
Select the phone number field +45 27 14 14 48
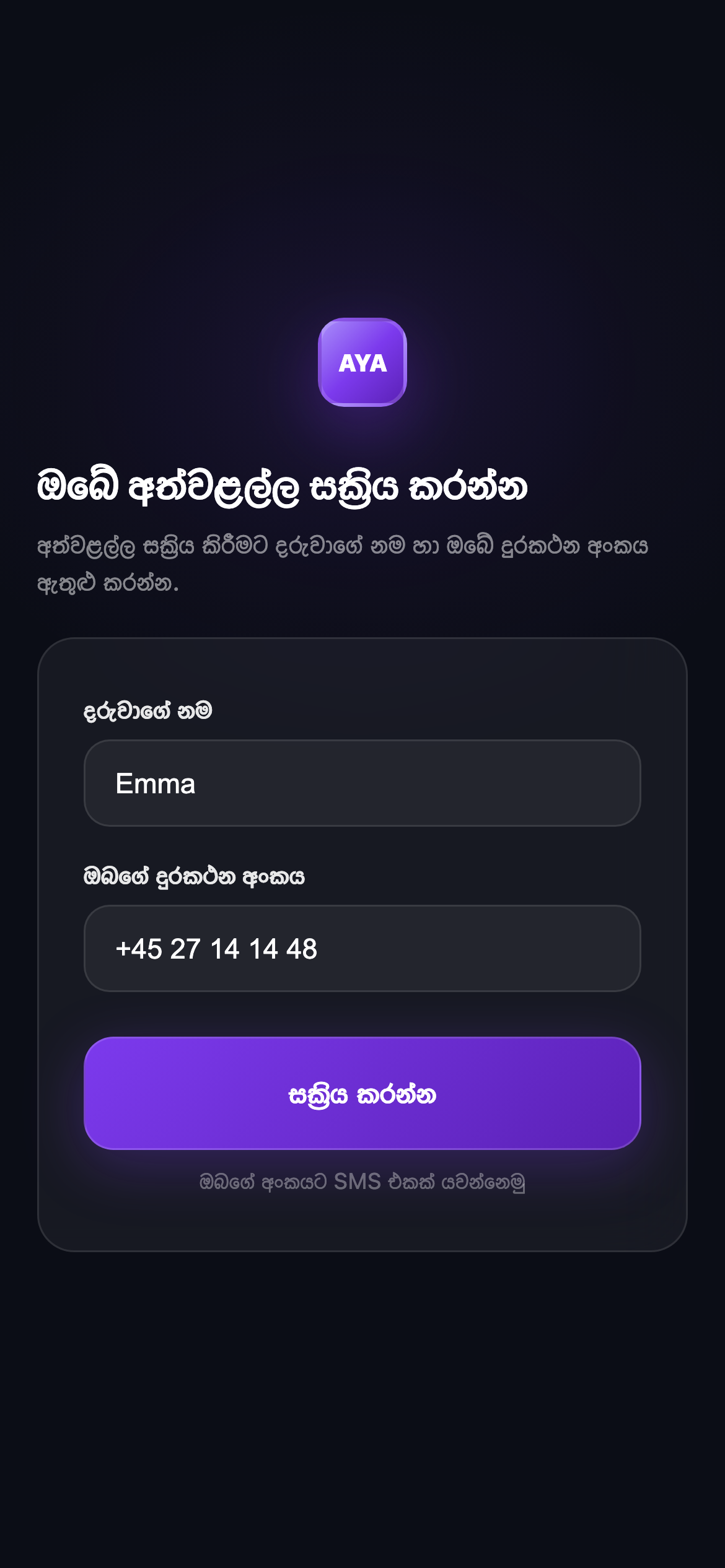362,947
